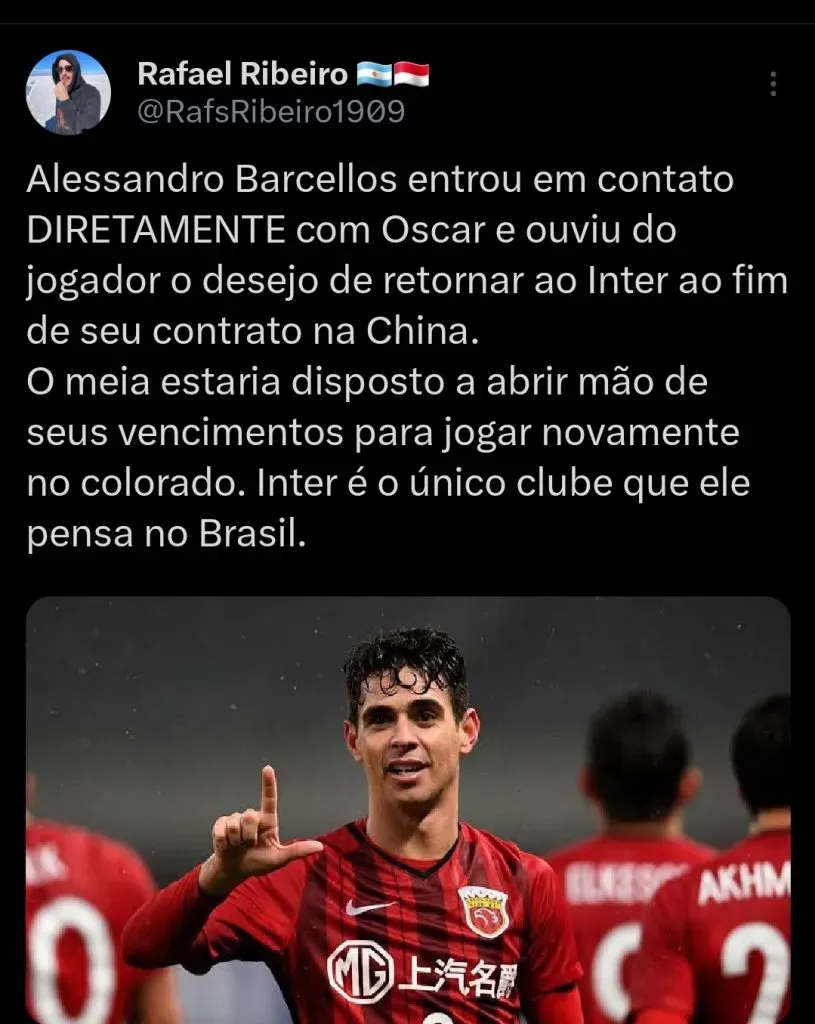Open the @RafsRibeiro1909 profile
This screenshot has height=1024, width=815.
pos(270,112)
